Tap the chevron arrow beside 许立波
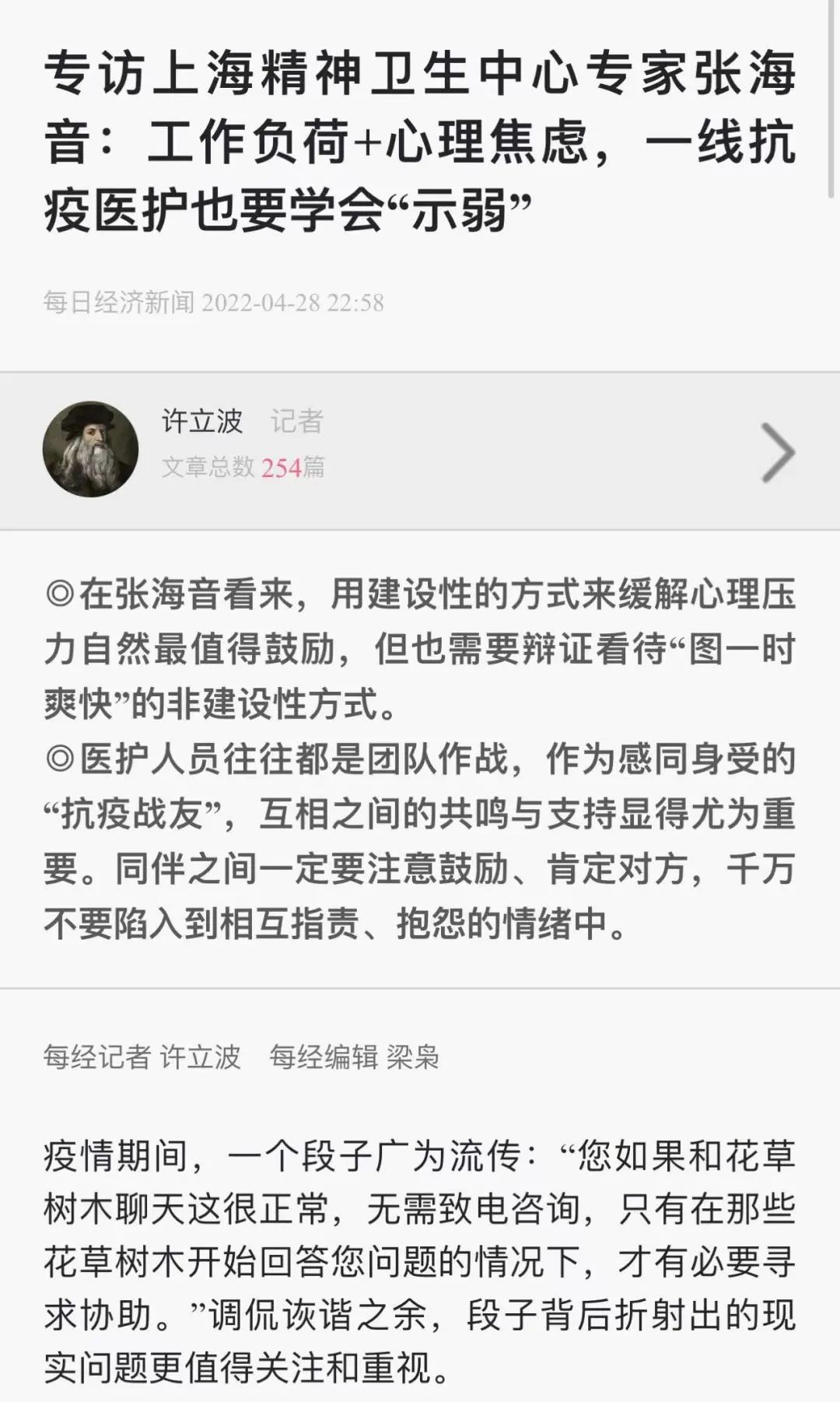The width and height of the screenshot is (840, 1402). pyautogui.click(x=776, y=452)
